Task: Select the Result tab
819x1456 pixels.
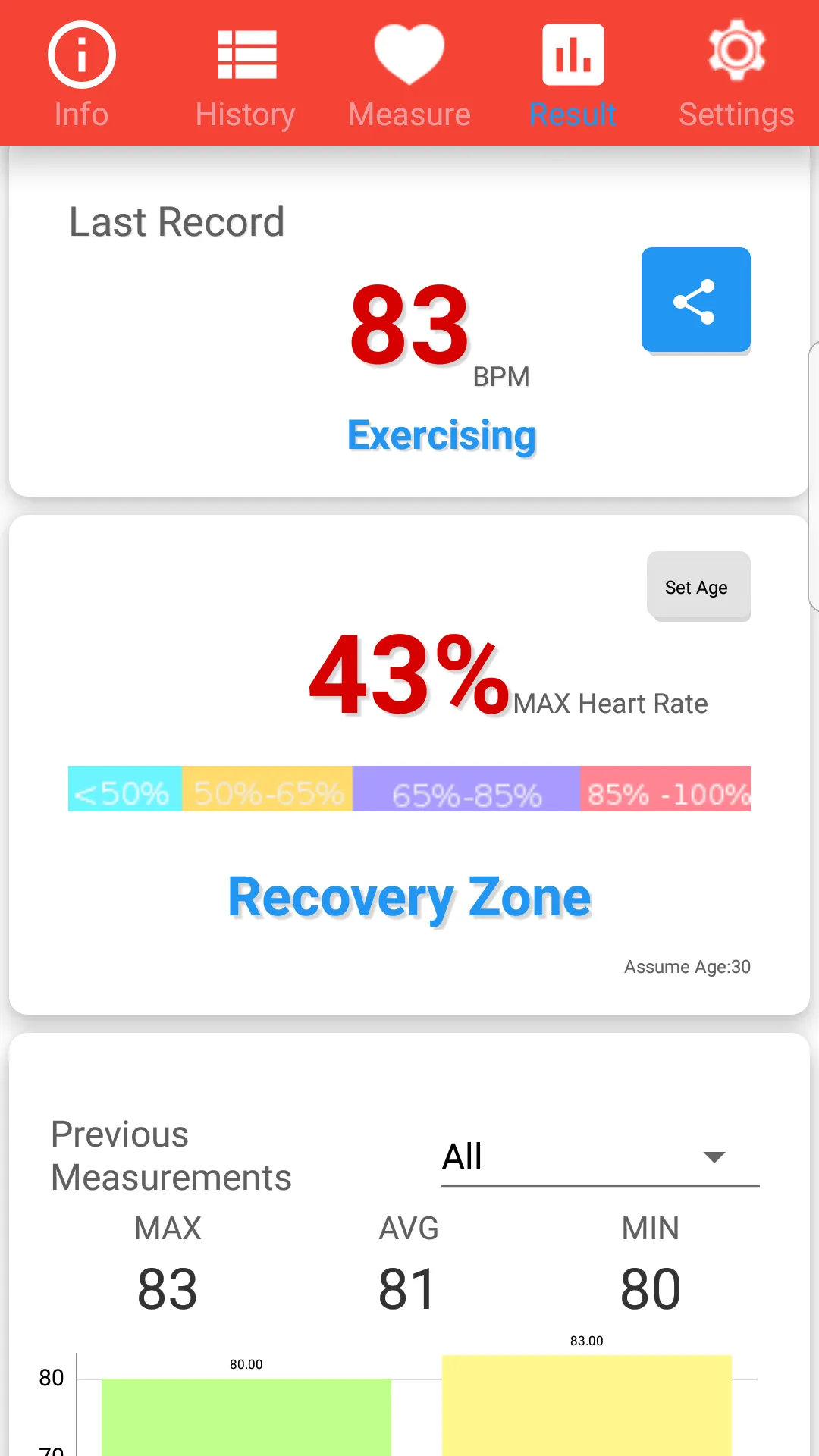Action: coord(573,74)
